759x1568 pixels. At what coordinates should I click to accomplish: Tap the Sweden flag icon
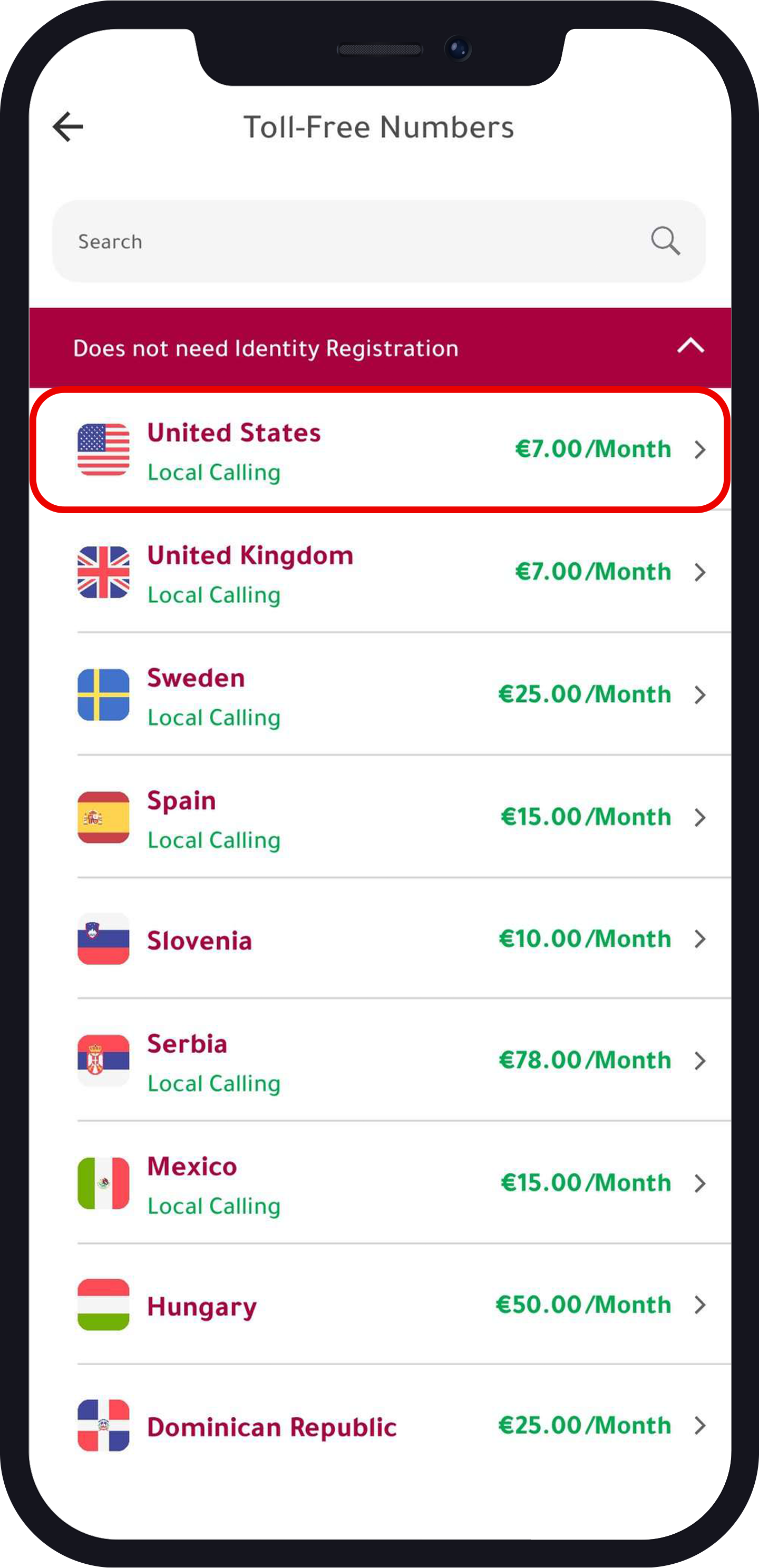103,694
